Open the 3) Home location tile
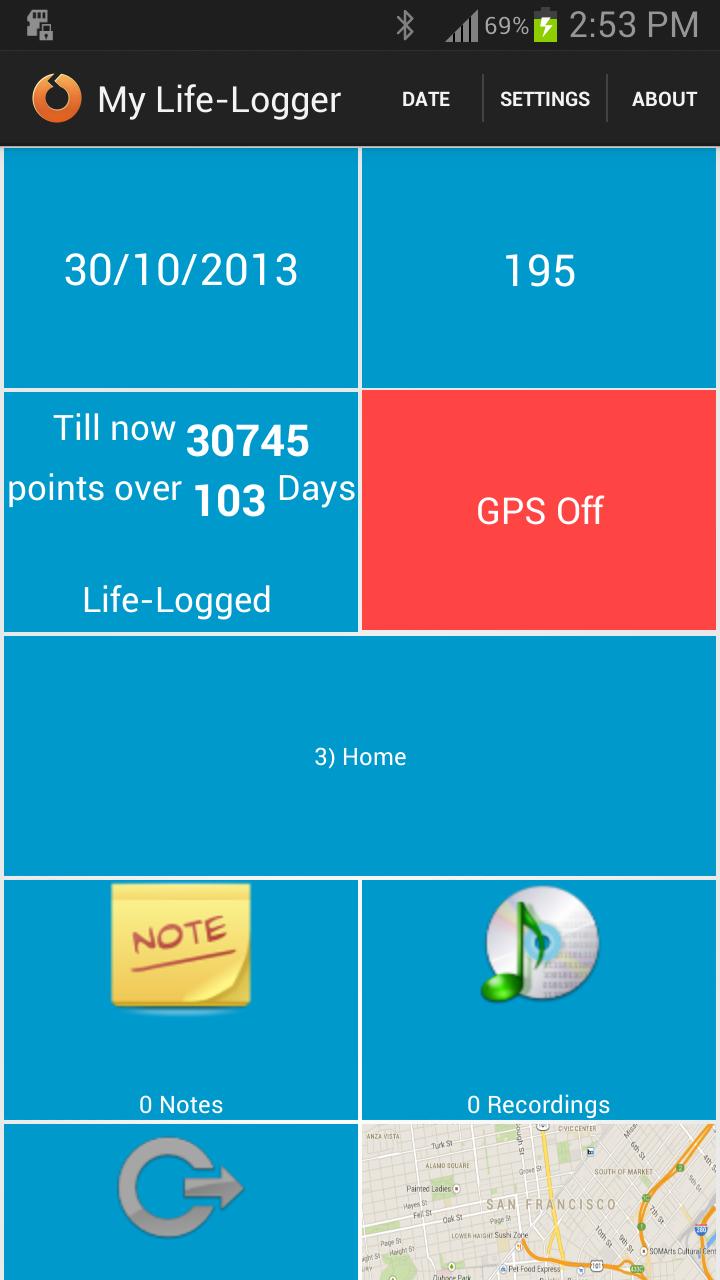 (360, 756)
